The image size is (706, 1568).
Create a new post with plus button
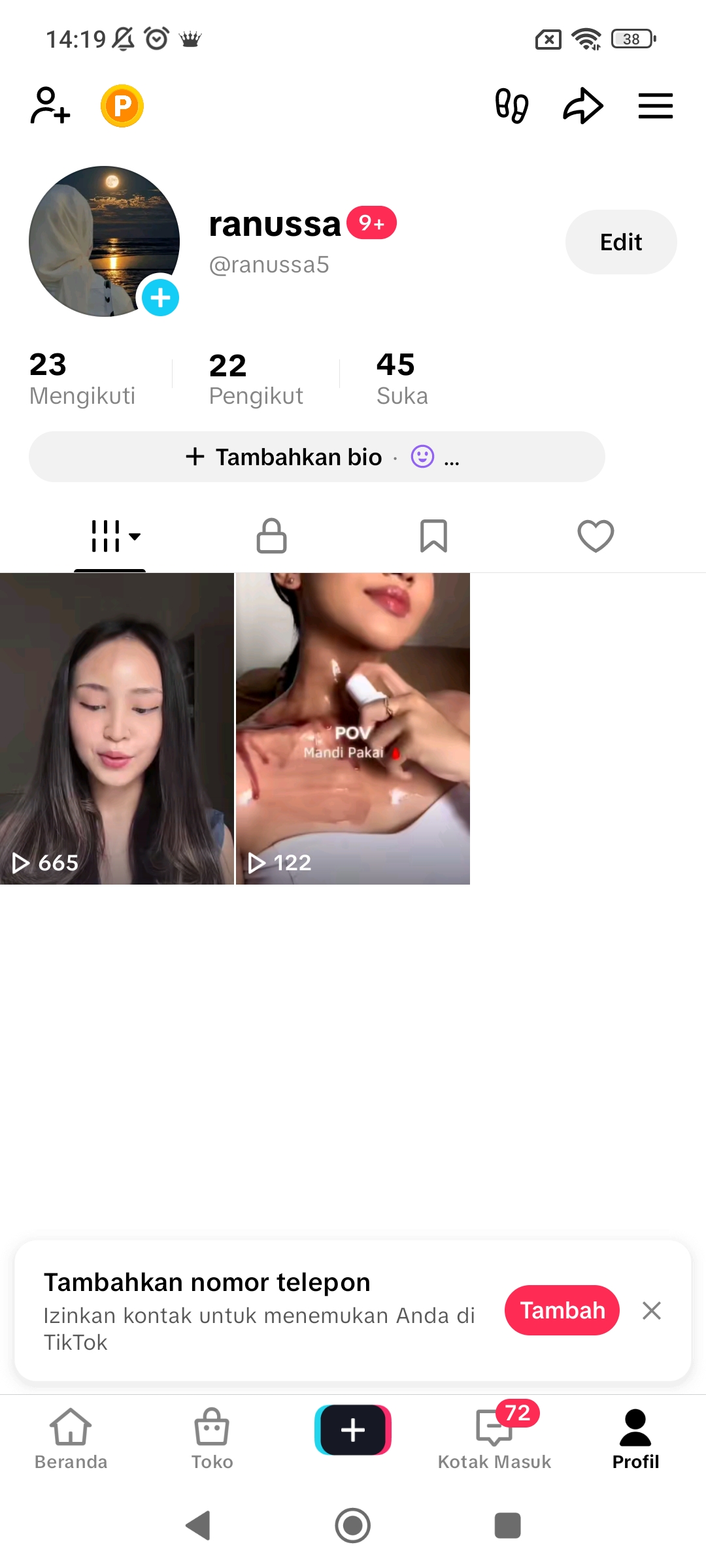click(353, 1430)
